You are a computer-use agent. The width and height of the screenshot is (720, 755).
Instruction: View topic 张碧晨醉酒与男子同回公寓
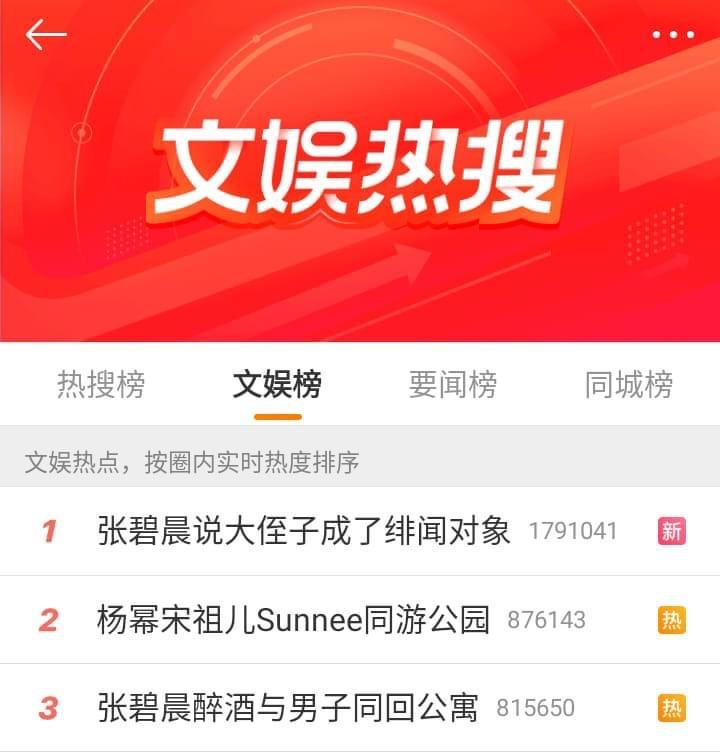click(288, 708)
